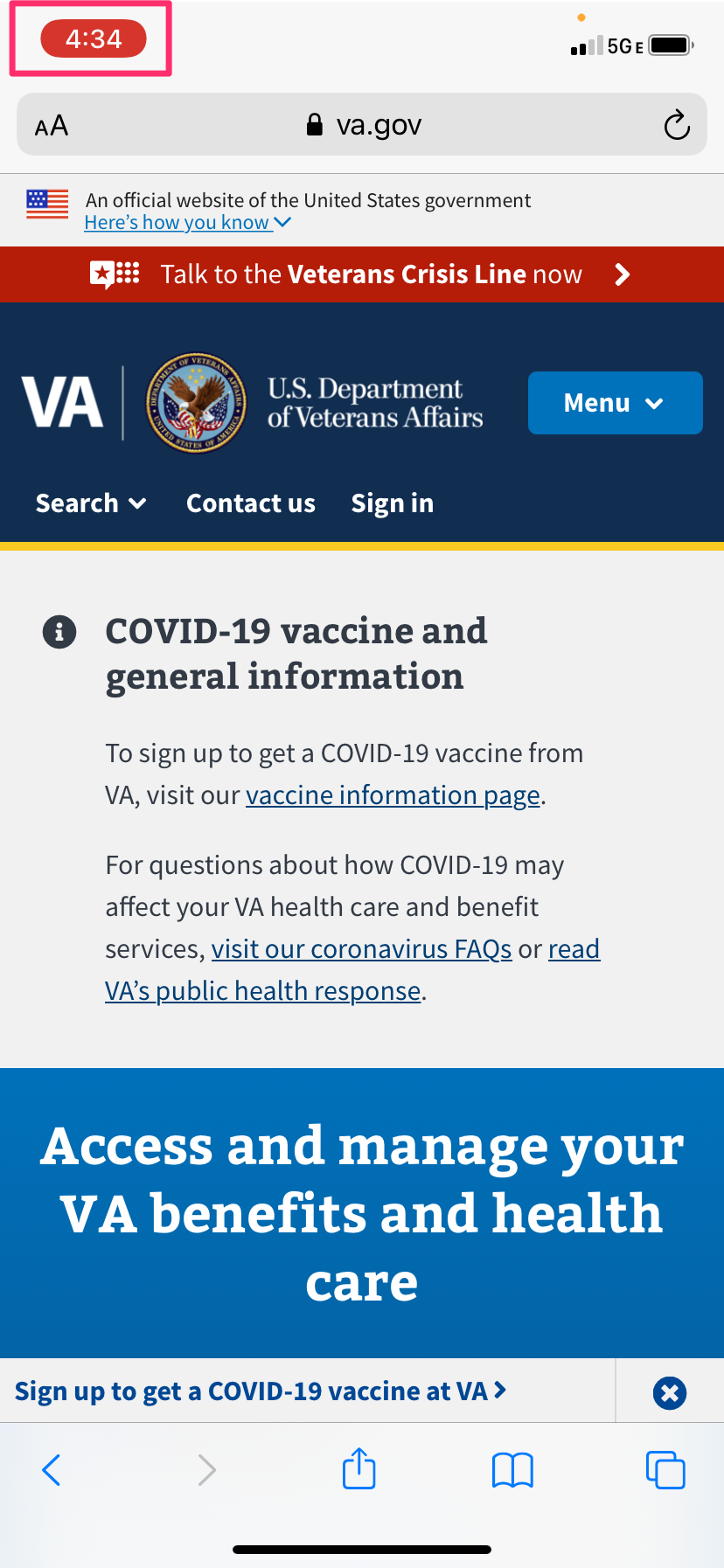
Task: Expand the Search dropdown
Action: 90,503
